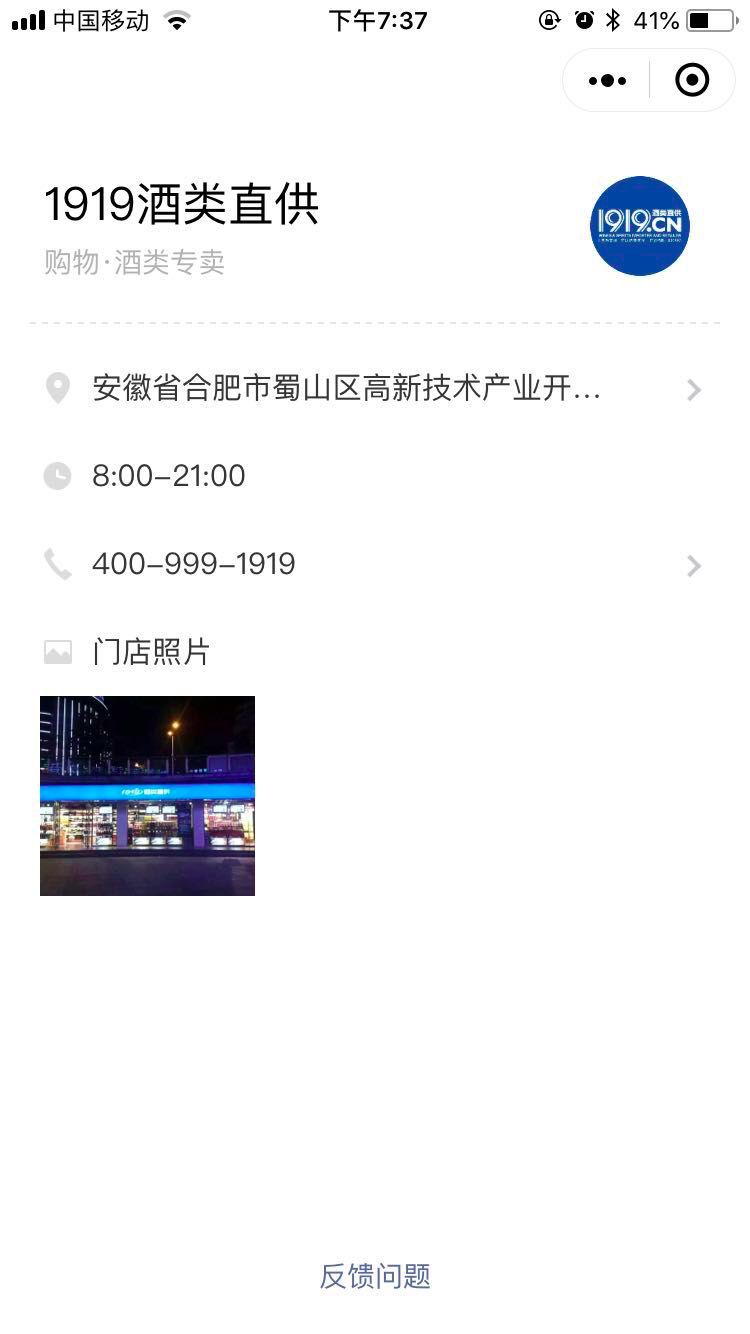Open the mini program more-options menu
Image resolution: width=750 pixels, height=1334 pixels.
point(607,80)
